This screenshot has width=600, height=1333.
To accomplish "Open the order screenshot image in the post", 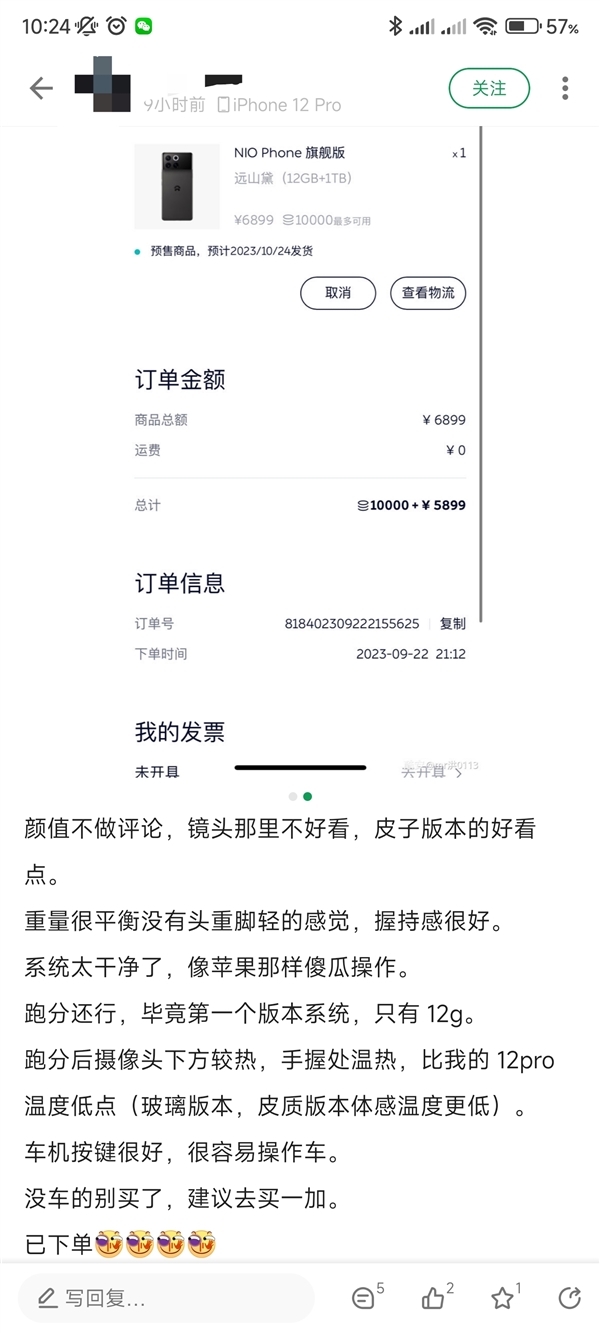I will 300,450.
